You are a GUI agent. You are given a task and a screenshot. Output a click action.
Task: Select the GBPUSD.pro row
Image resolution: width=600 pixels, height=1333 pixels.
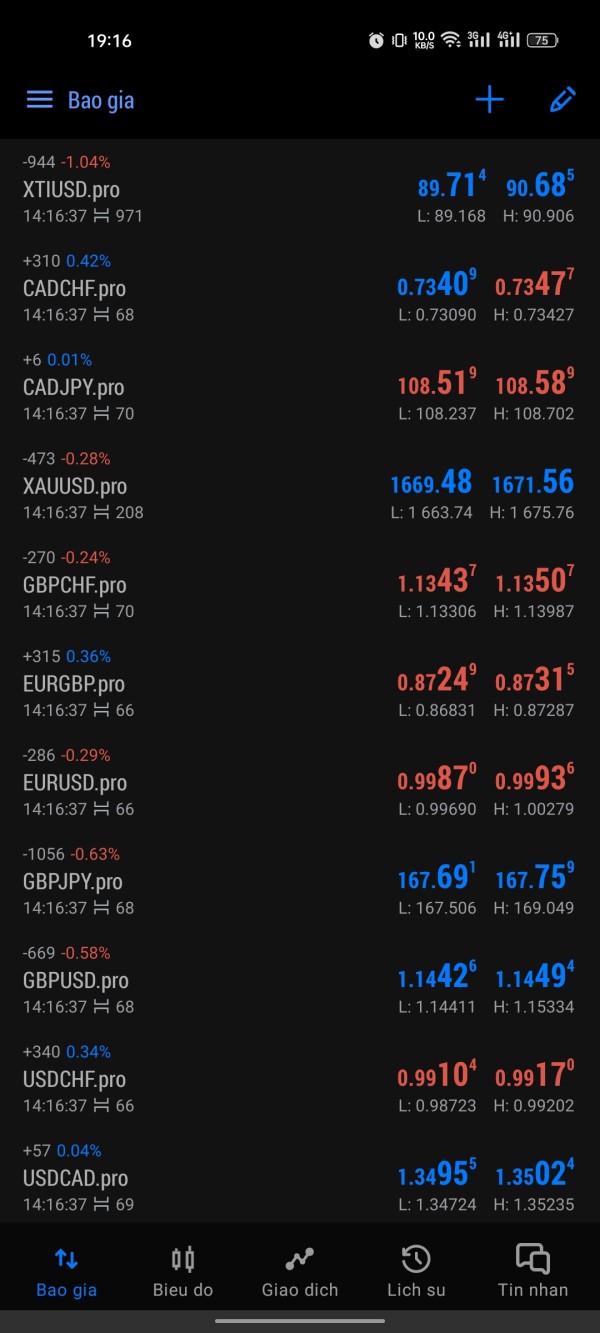tap(300, 981)
